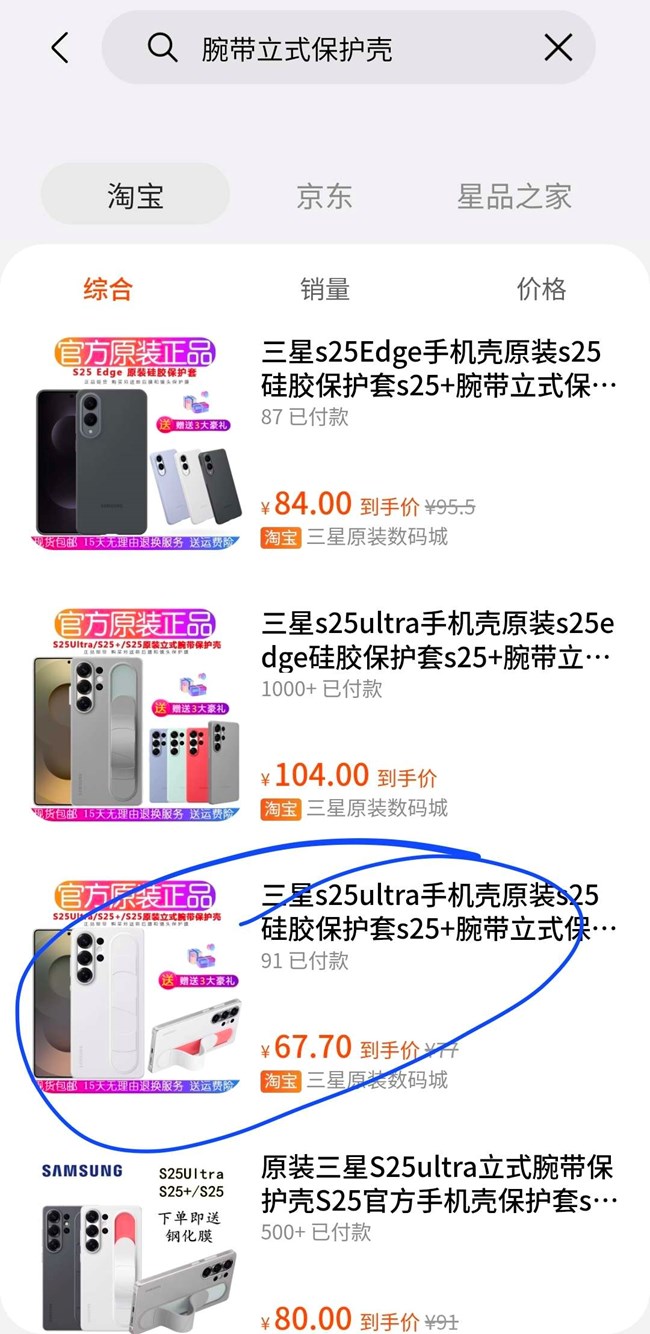
Task: Select the 淘宝 tab
Action: point(135,195)
